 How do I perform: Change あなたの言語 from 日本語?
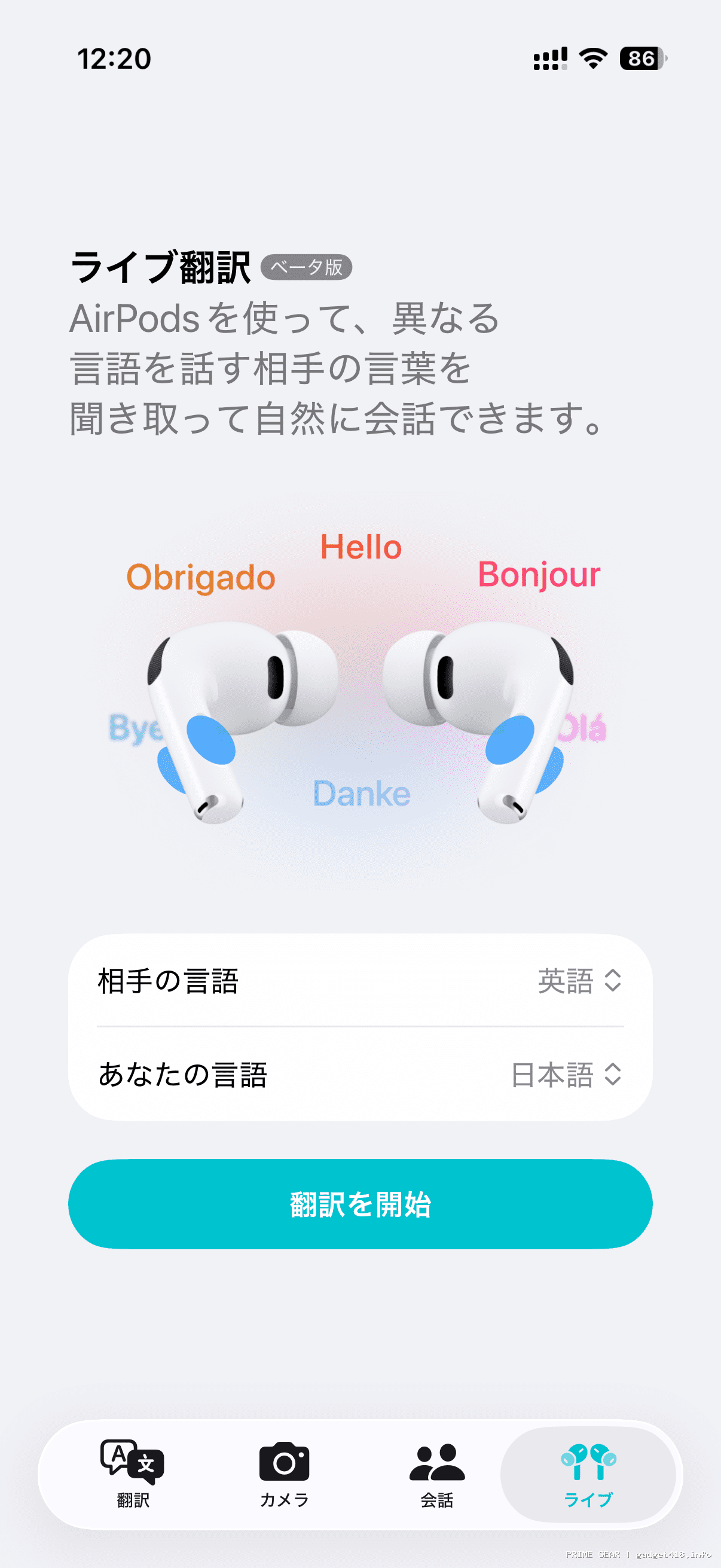point(565,1075)
